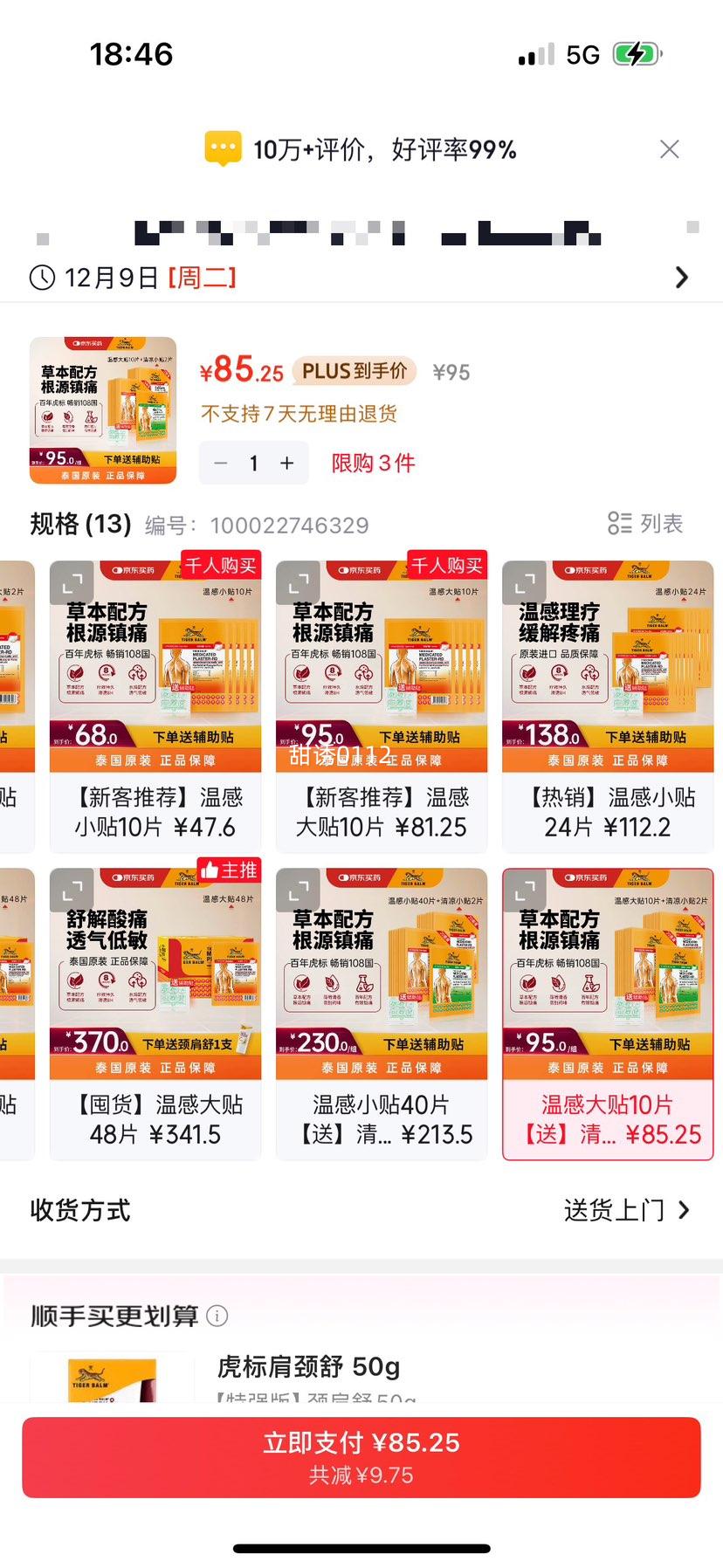Click the chat bubble icon in review banner
Screen dimensions: 723x1568
223,148
